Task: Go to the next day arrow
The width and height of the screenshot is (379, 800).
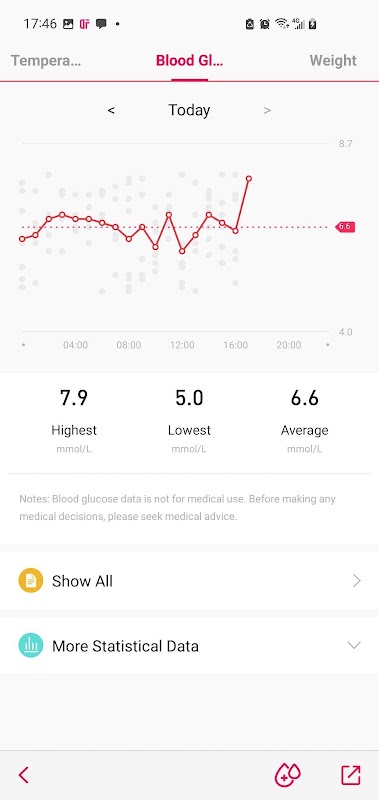Action: click(x=267, y=110)
